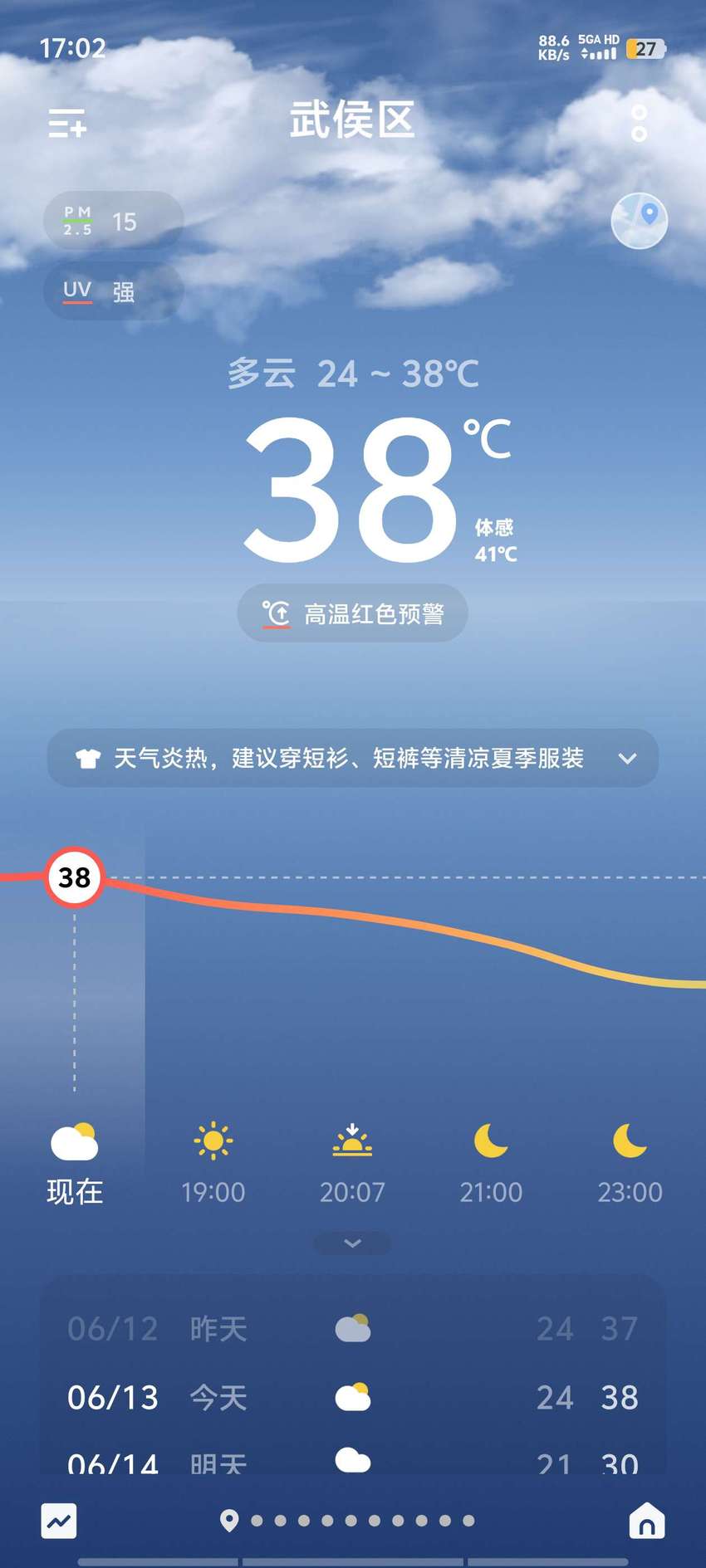The image size is (706, 1568).
Task: Open the city list add menu
Action: 67,123
